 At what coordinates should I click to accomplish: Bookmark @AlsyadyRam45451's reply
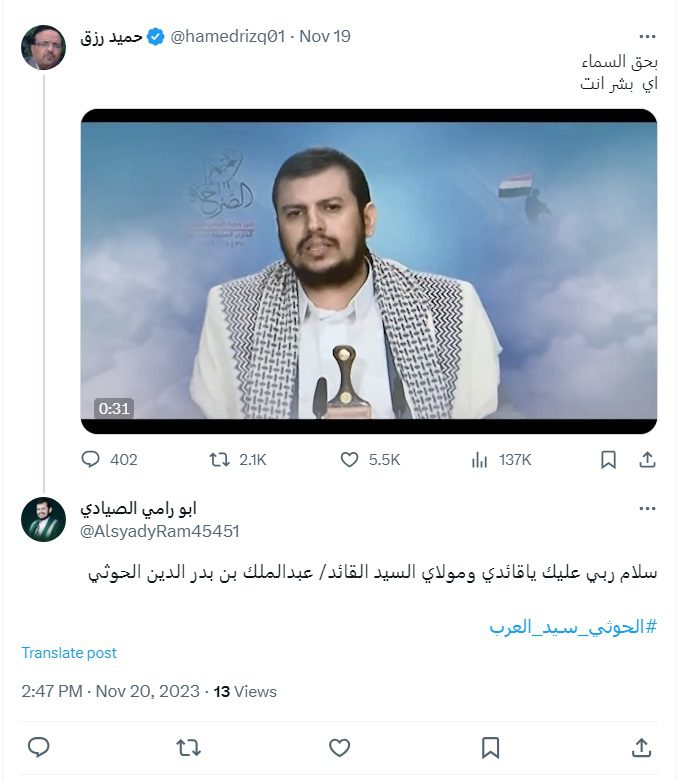[x=490, y=747]
